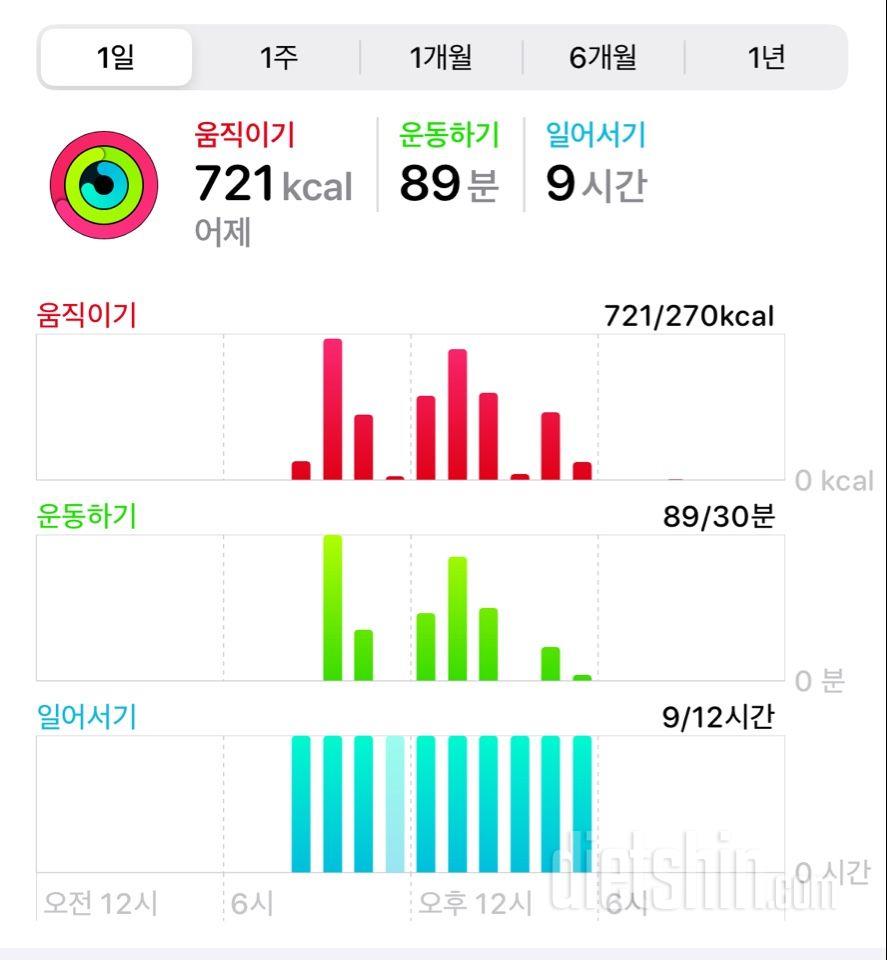Switch to the 1년 view
Image resolution: width=887 pixels, height=960 pixels.
(x=766, y=58)
